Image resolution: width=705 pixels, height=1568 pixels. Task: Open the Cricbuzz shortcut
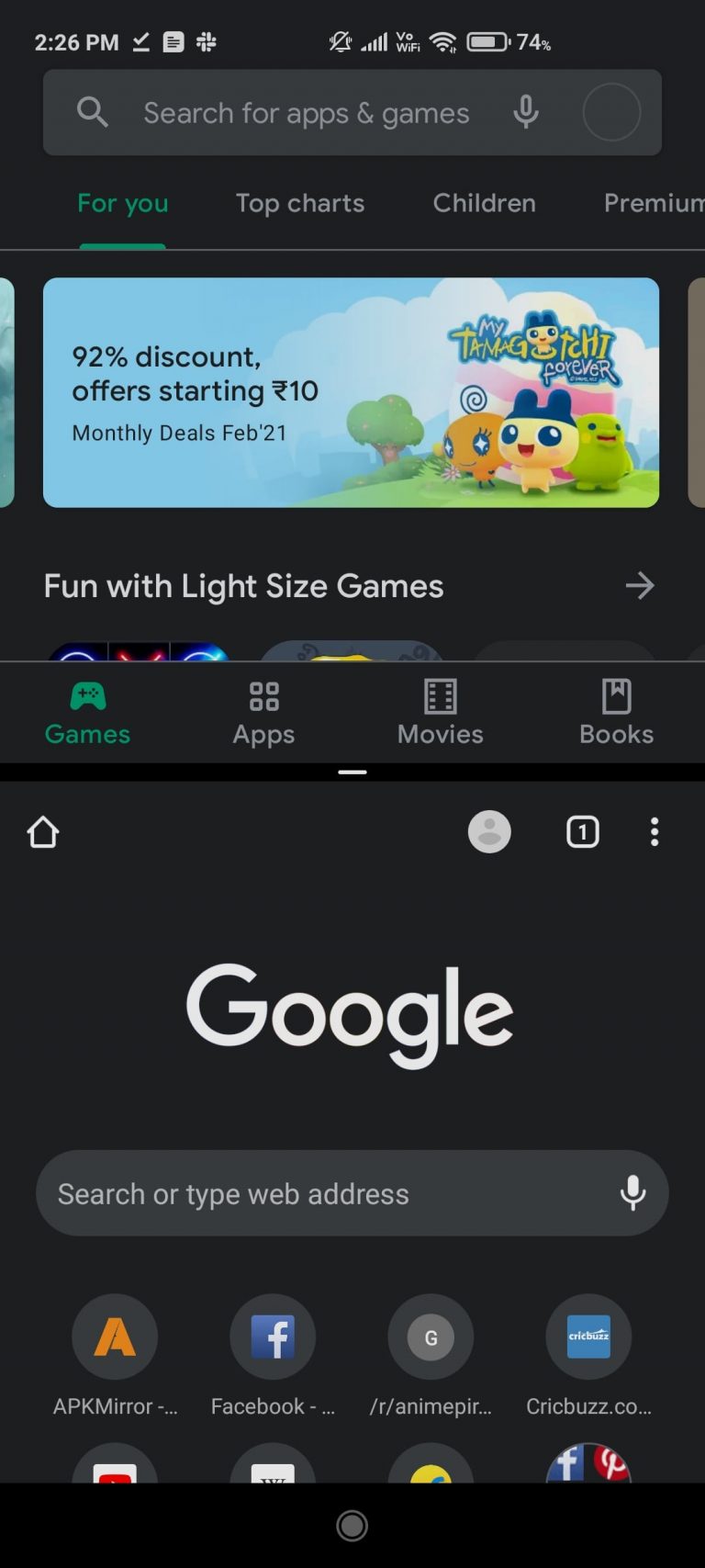[588, 1337]
